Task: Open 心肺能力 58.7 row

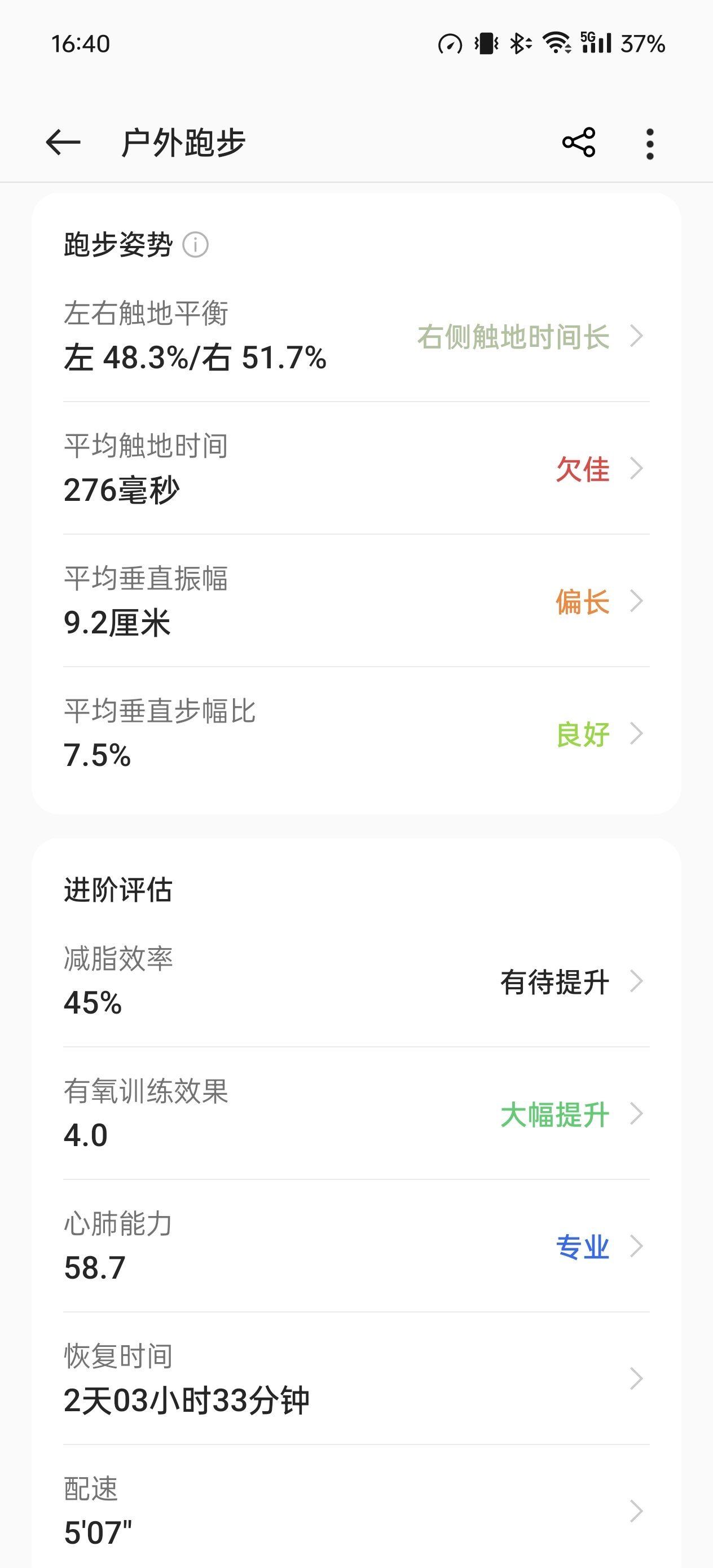Action: coord(356,1247)
